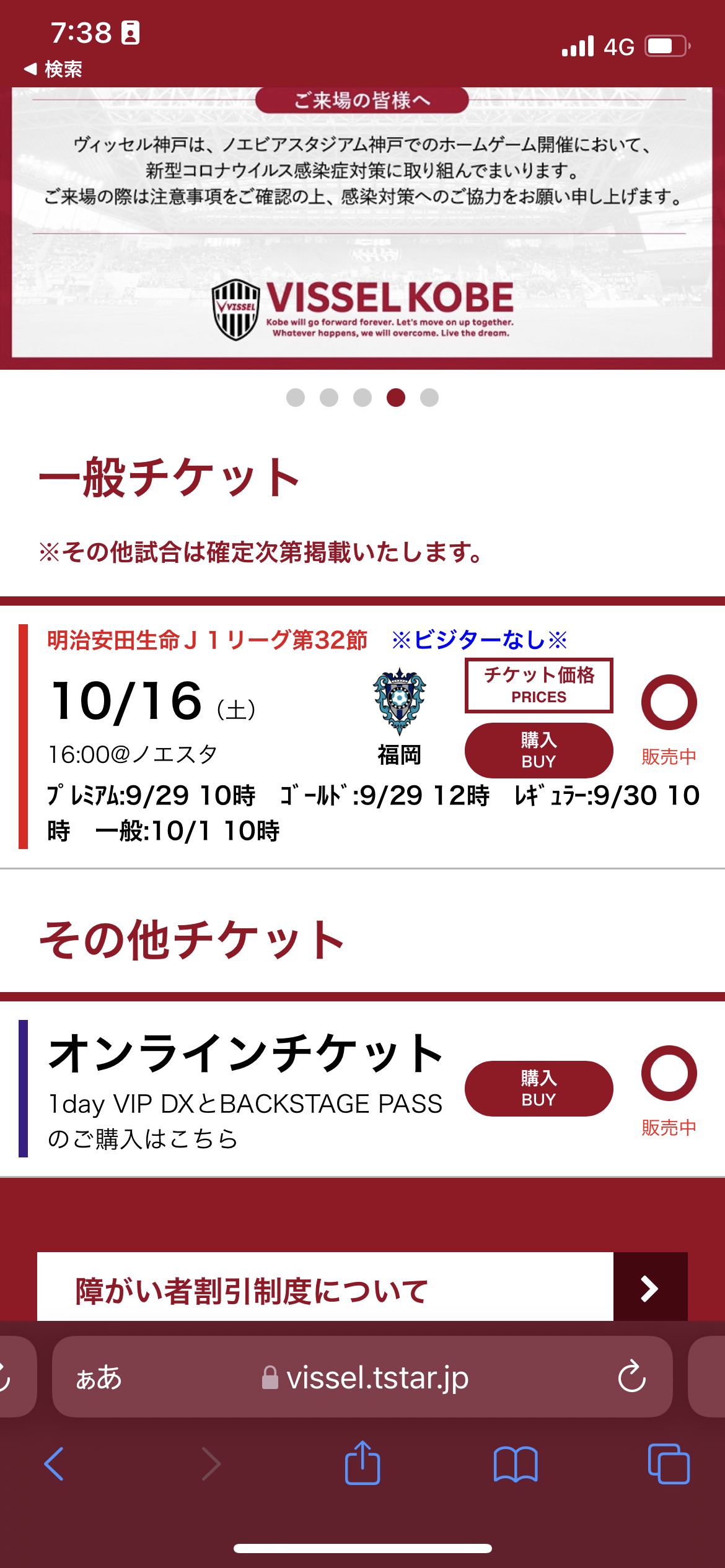
Task: Buy the オンラインチケット pass
Action: 538,1088
